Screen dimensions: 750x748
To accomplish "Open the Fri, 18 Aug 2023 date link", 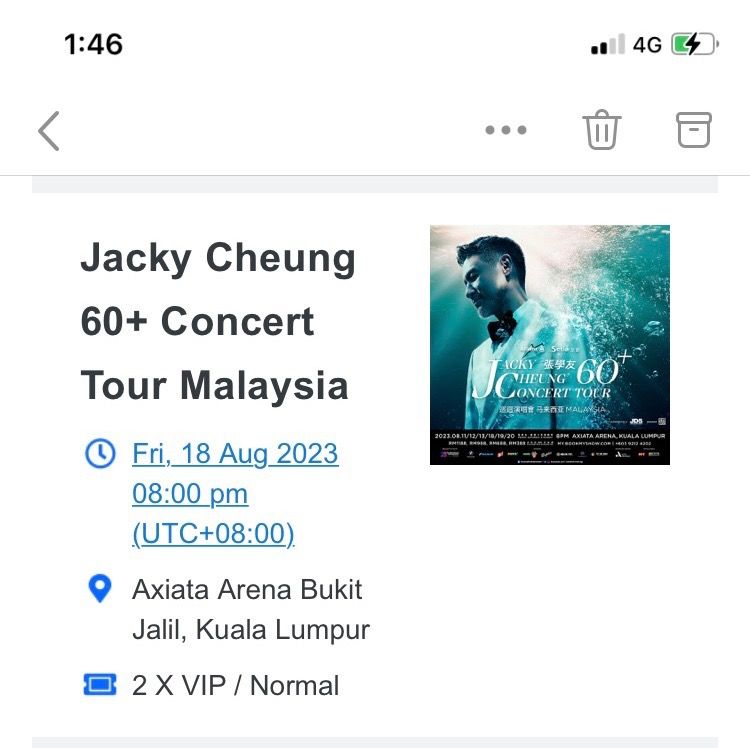I will (x=235, y=454).
